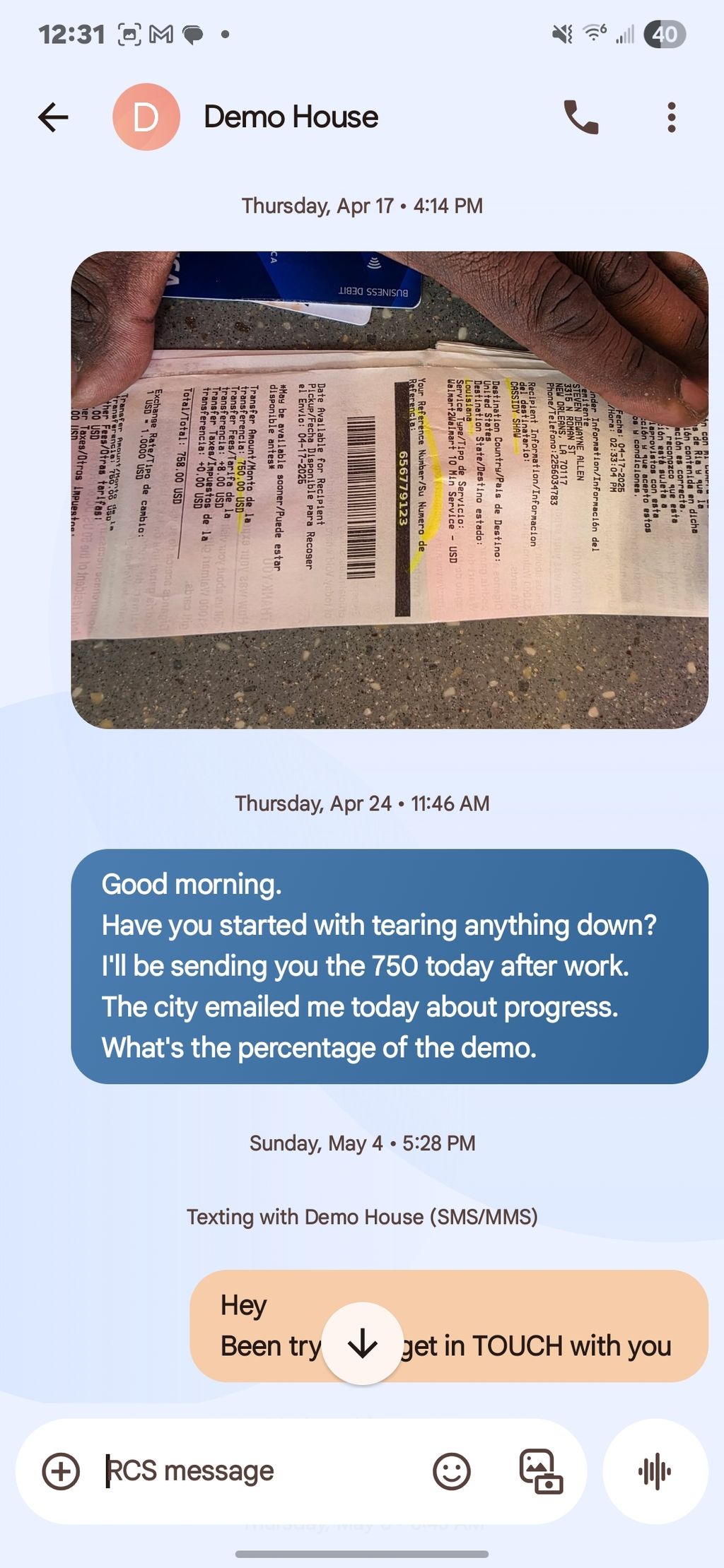Open the emoji picker

(451, 1472)
